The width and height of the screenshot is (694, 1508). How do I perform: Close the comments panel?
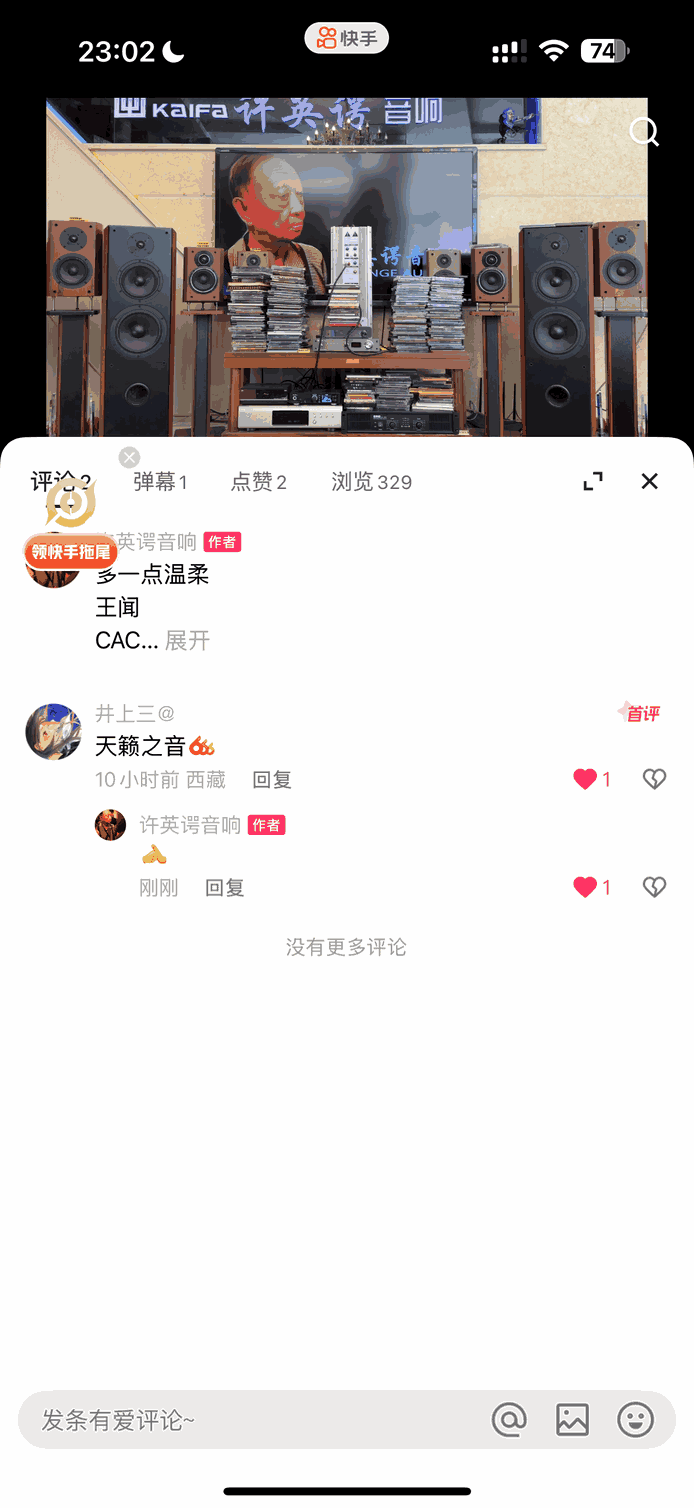(649, 481)
